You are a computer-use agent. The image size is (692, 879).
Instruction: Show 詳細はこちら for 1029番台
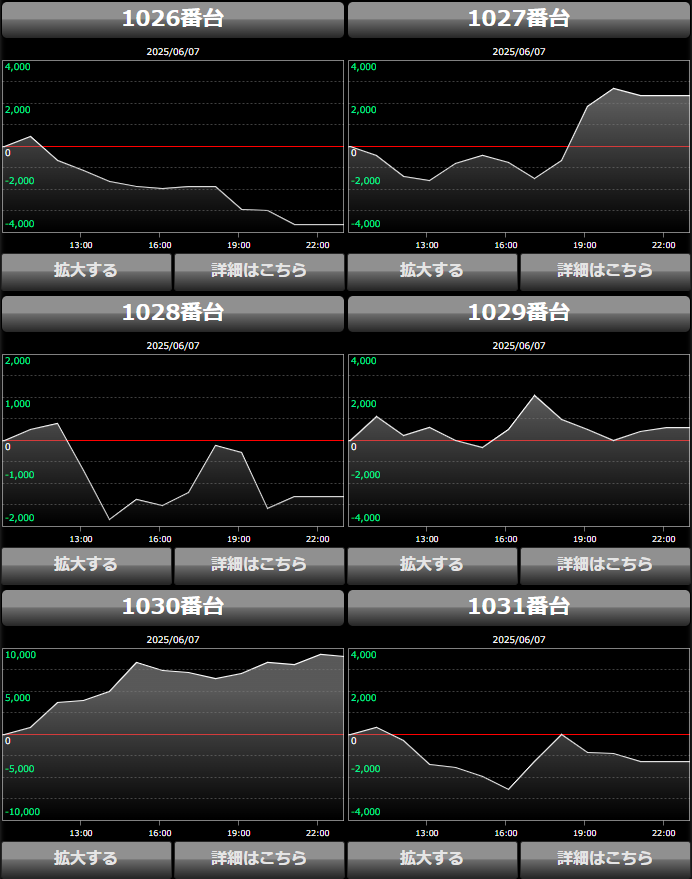click(x=605, y=564)
